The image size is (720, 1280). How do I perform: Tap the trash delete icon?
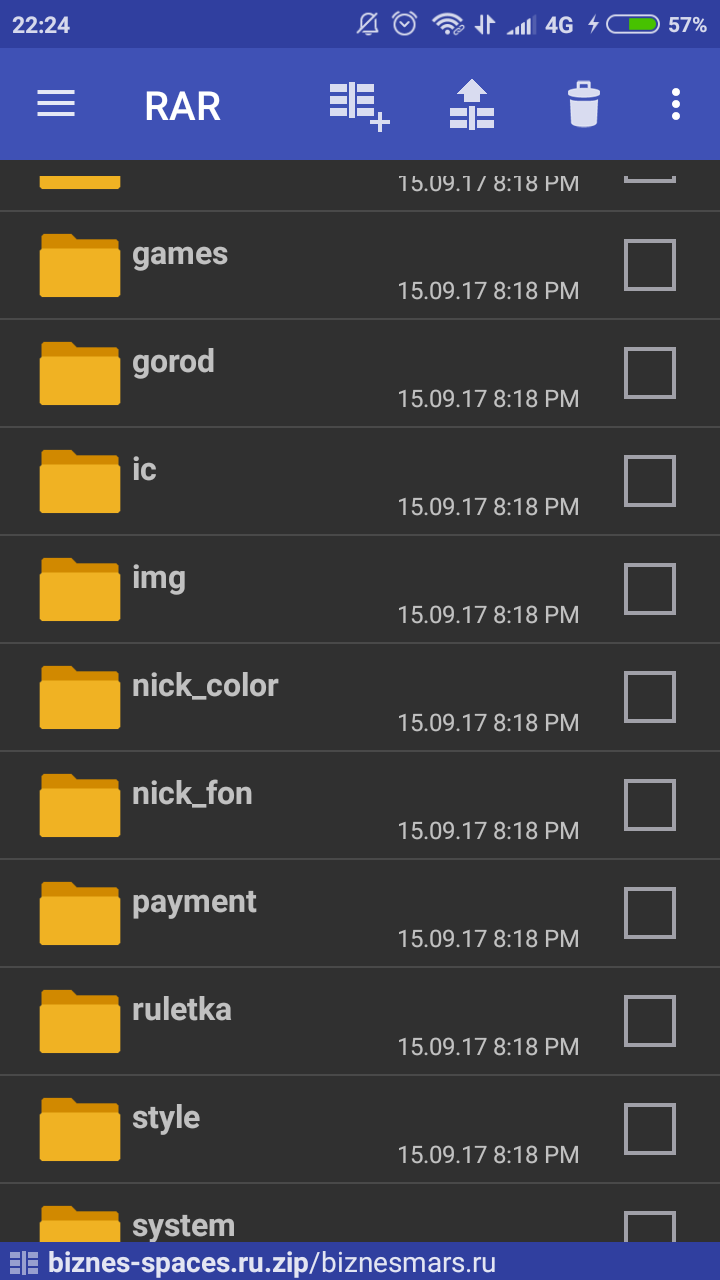(583, 105)
